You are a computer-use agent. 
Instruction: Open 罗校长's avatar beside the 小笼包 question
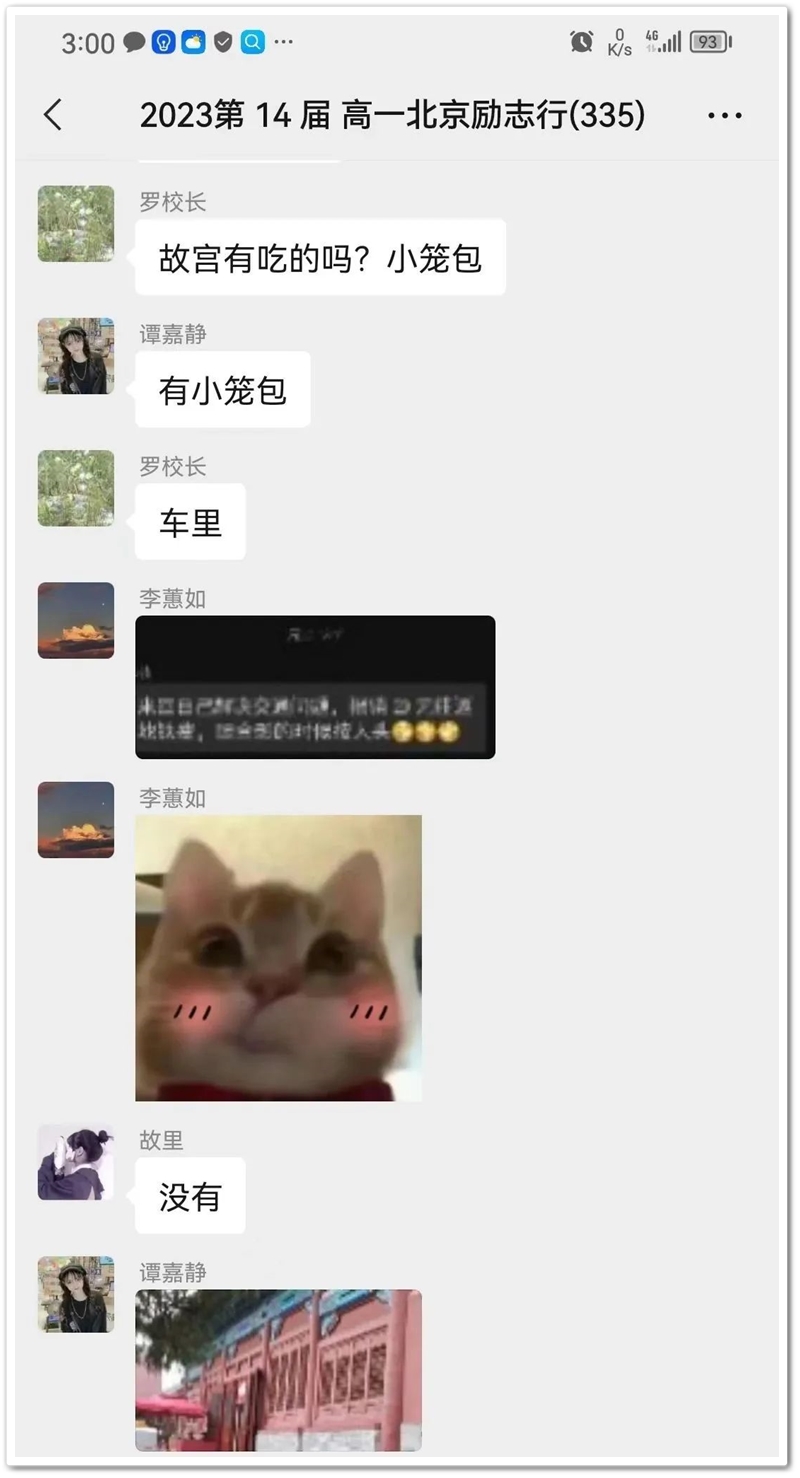click(x=76, y=224)
